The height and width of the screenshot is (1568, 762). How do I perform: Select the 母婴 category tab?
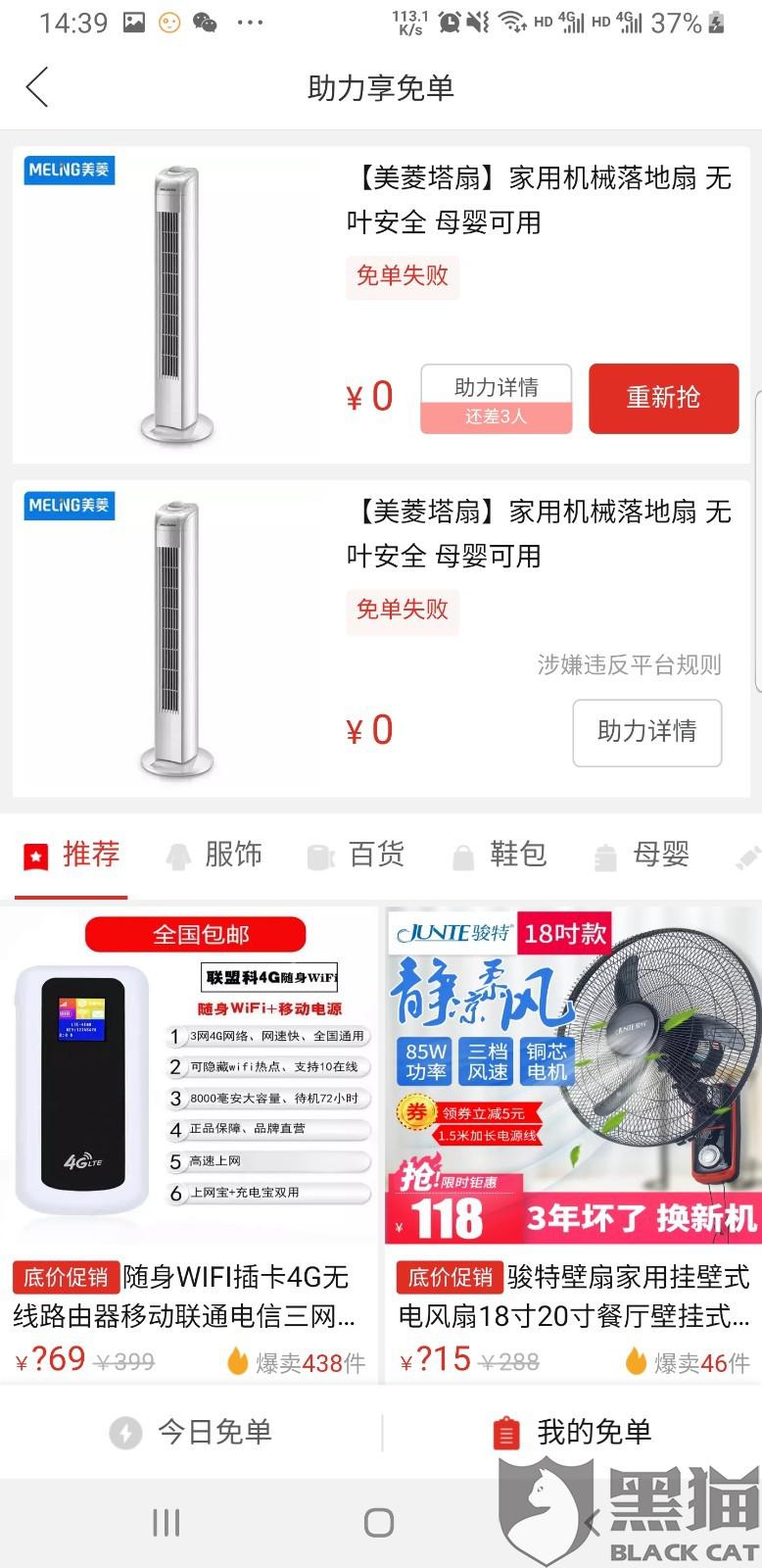pyautogui.click(x=642, y=855)
